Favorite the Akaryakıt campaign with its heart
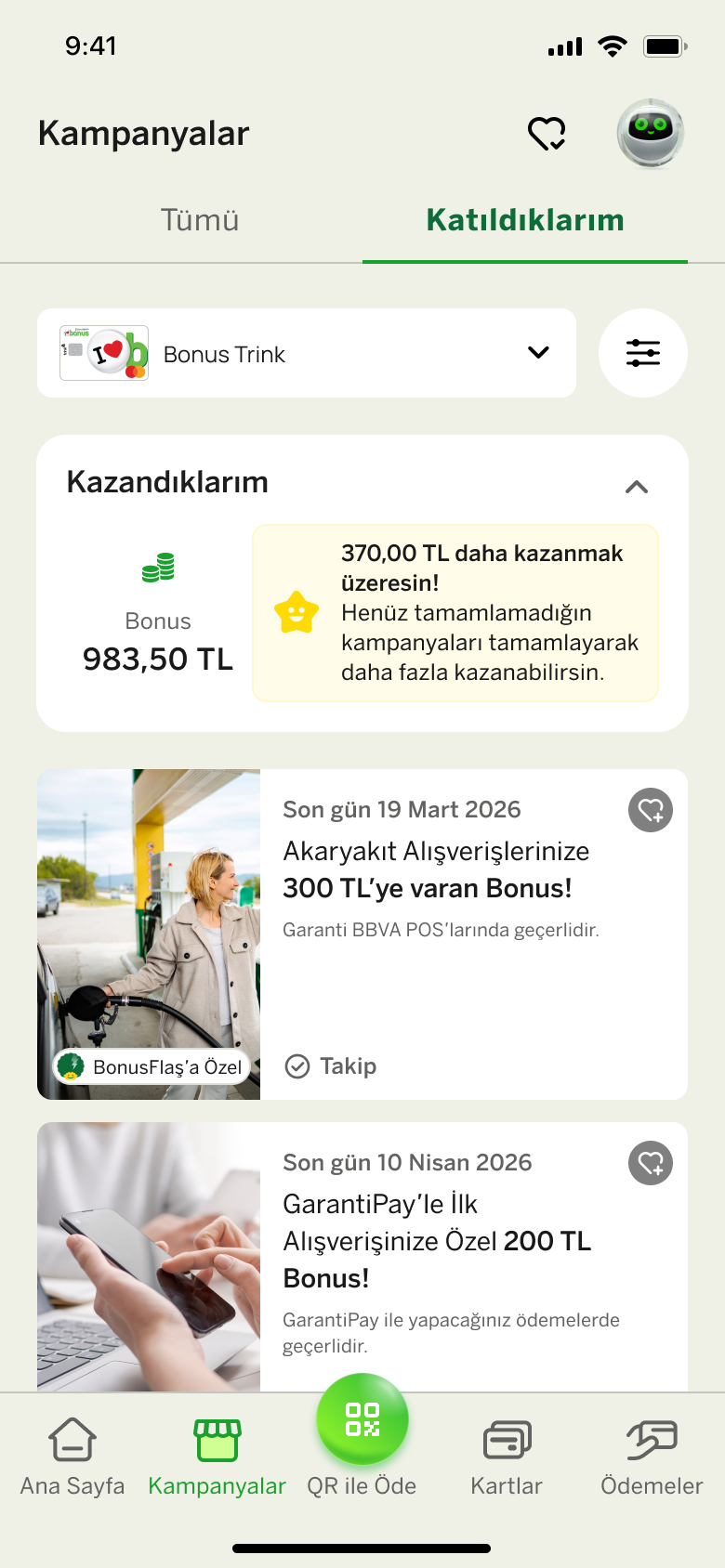 coord(651,809)
